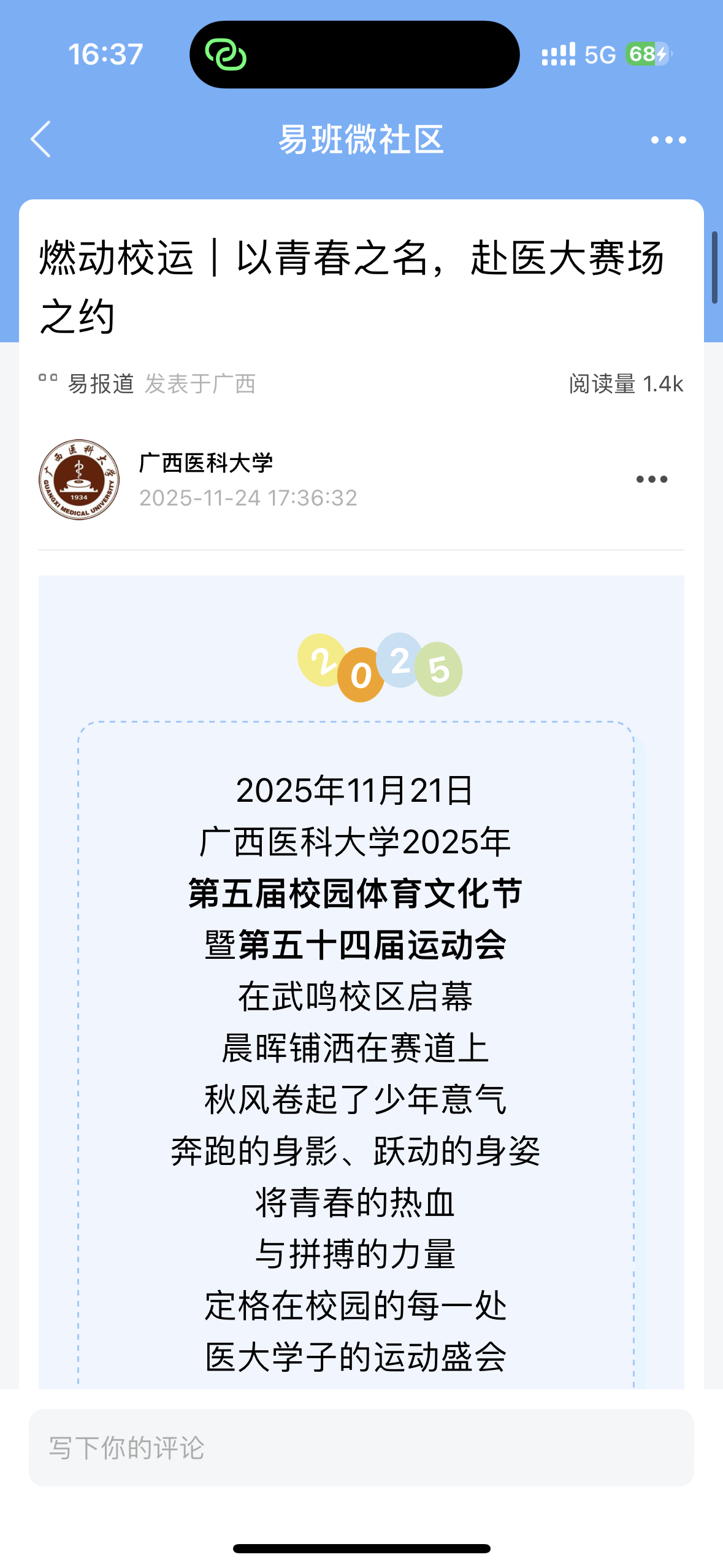Tap the 写下你的评论 comment field
The height and width of the screenshot is (1568, 723).
tap(361, 1447)
